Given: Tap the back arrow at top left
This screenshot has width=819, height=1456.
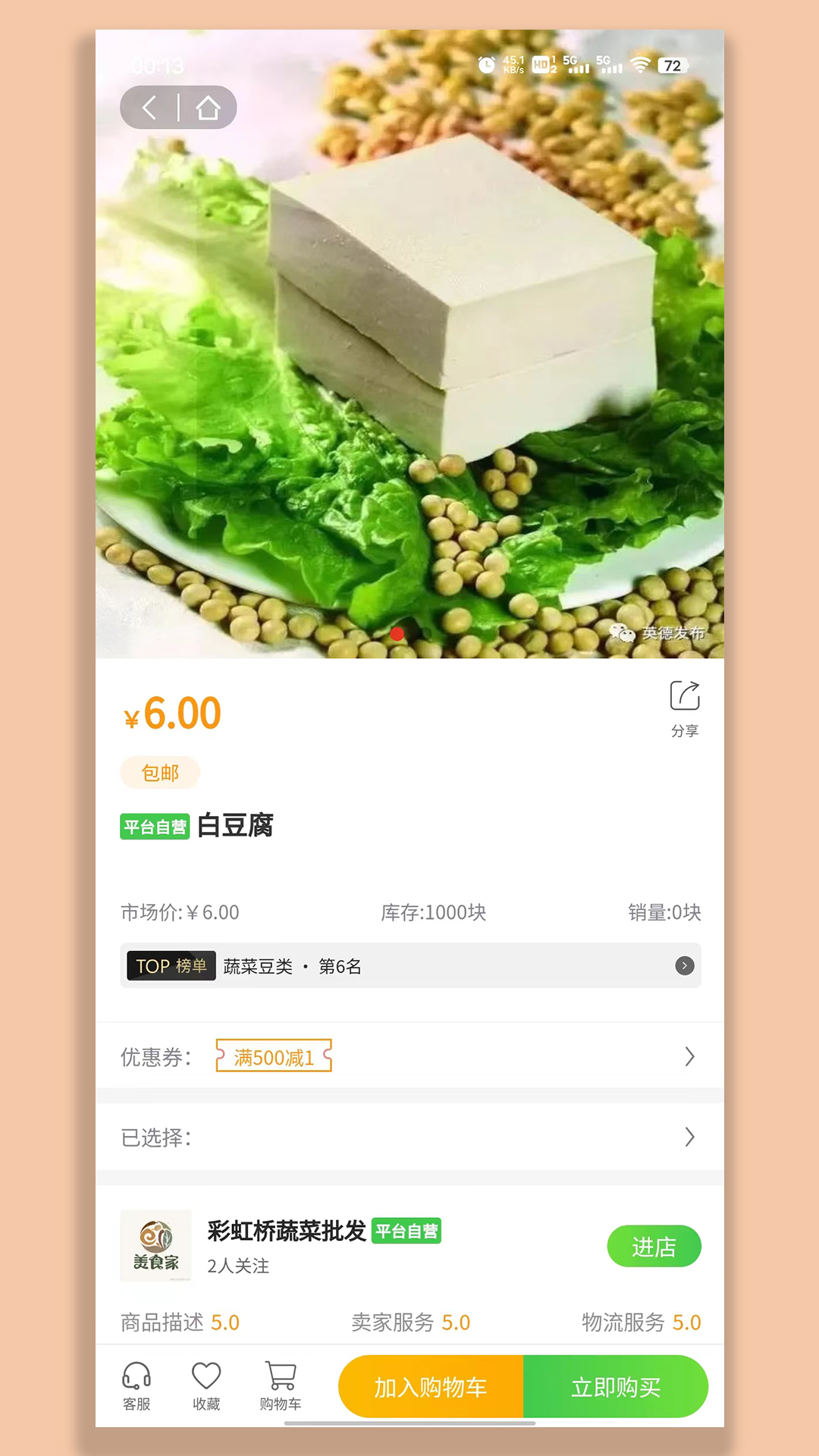Looking at the screenshot, I should pyautogui.click(x=149, y=107).
